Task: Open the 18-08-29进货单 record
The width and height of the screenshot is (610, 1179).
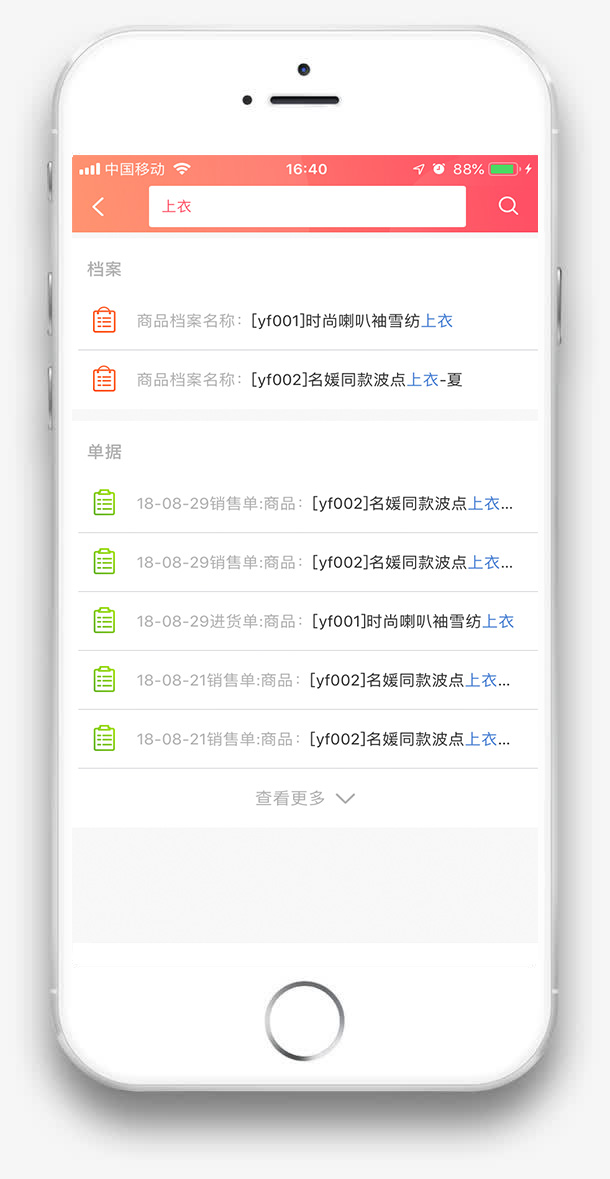Action: click(305, 621)
